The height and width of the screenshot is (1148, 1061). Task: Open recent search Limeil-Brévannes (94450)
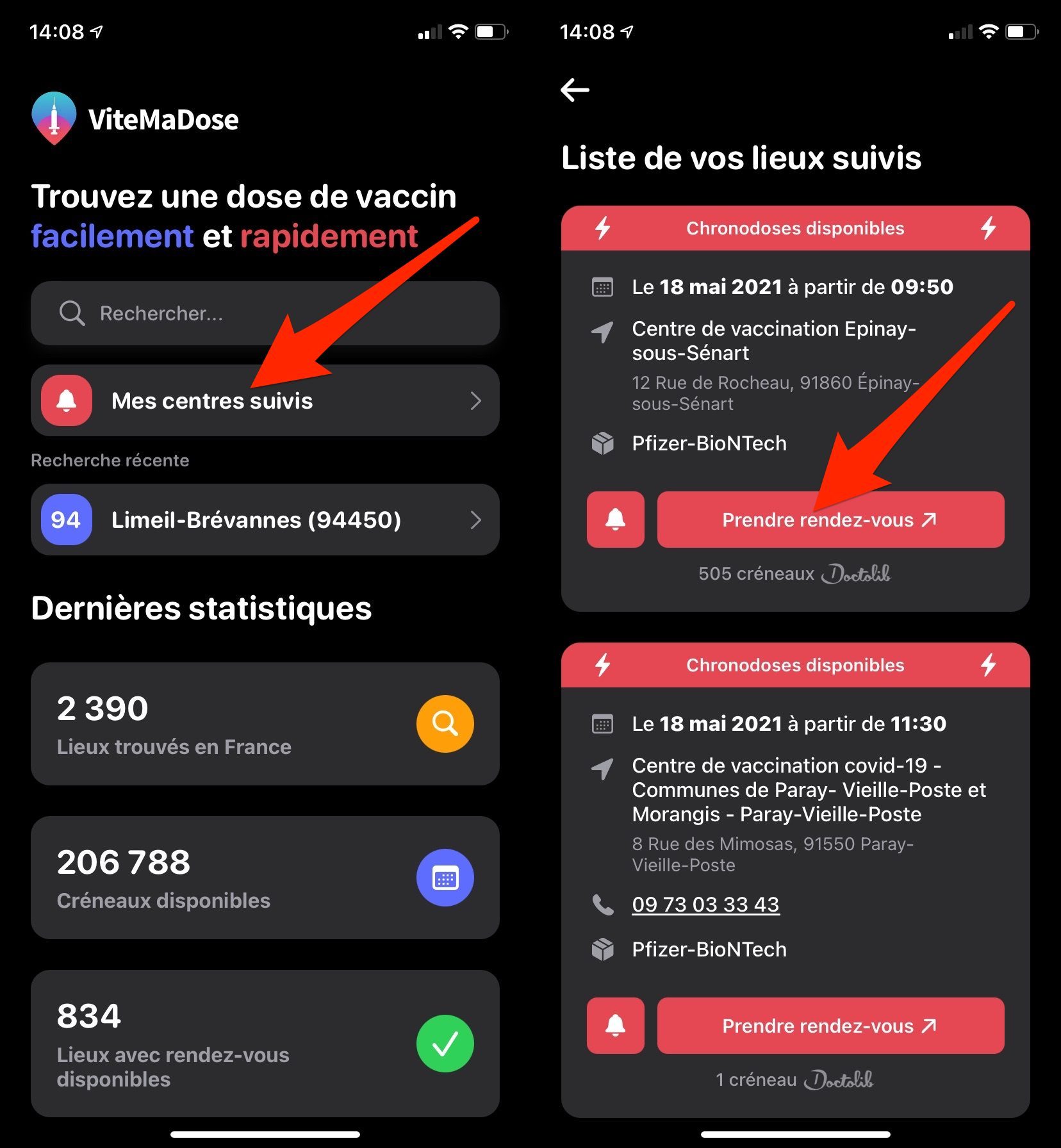tap(265, 520)
